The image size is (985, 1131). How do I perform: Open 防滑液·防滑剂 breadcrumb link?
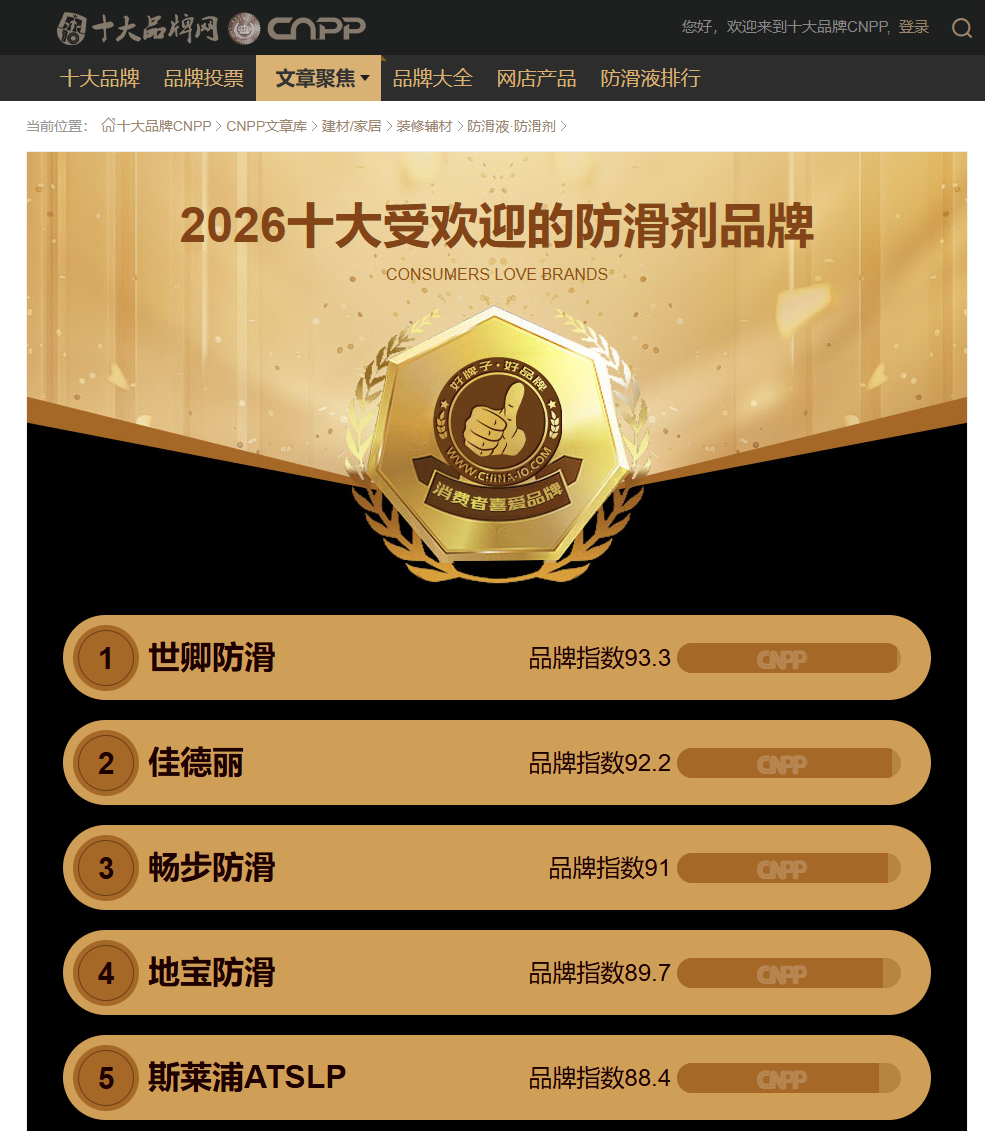pos(511,126)
